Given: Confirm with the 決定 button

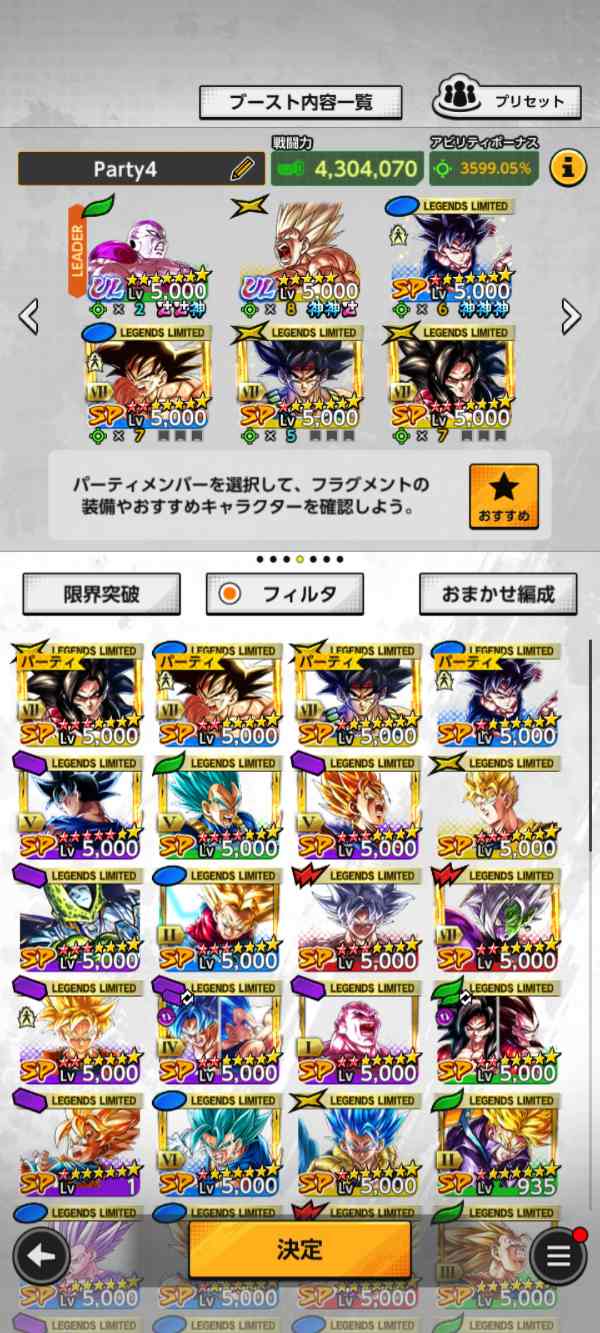Looking at the screenshot, I should 300,1249.
